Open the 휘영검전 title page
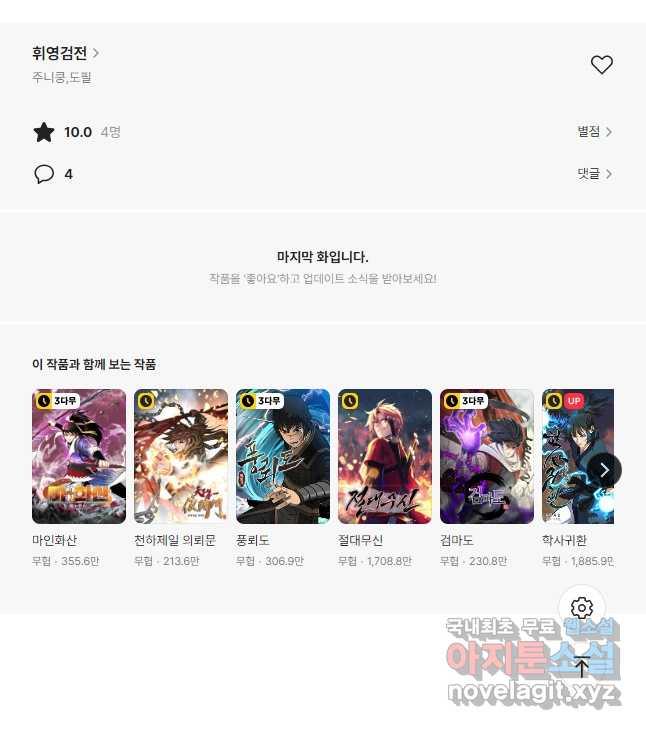This screenshot has width=646, height=730. point(65,53)
